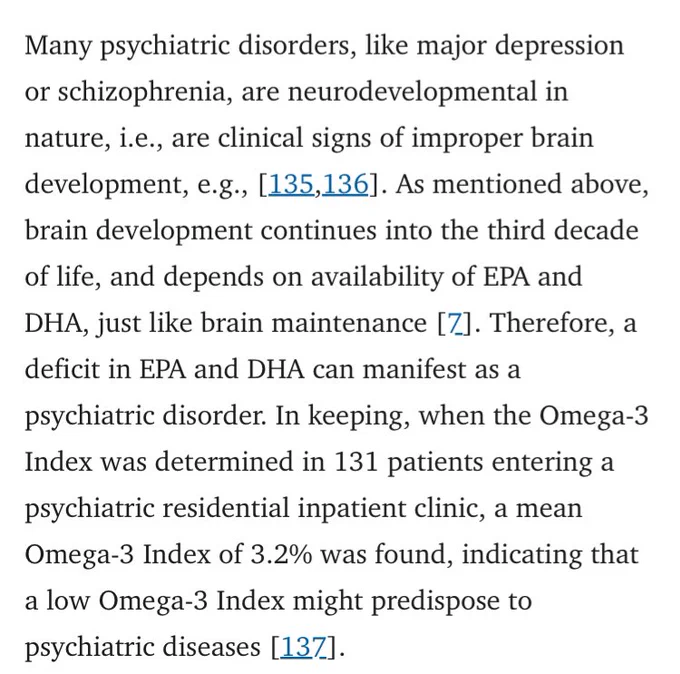This screenshot has height=674, width=680.
Task: Open citation link 135
Action: 291,184
